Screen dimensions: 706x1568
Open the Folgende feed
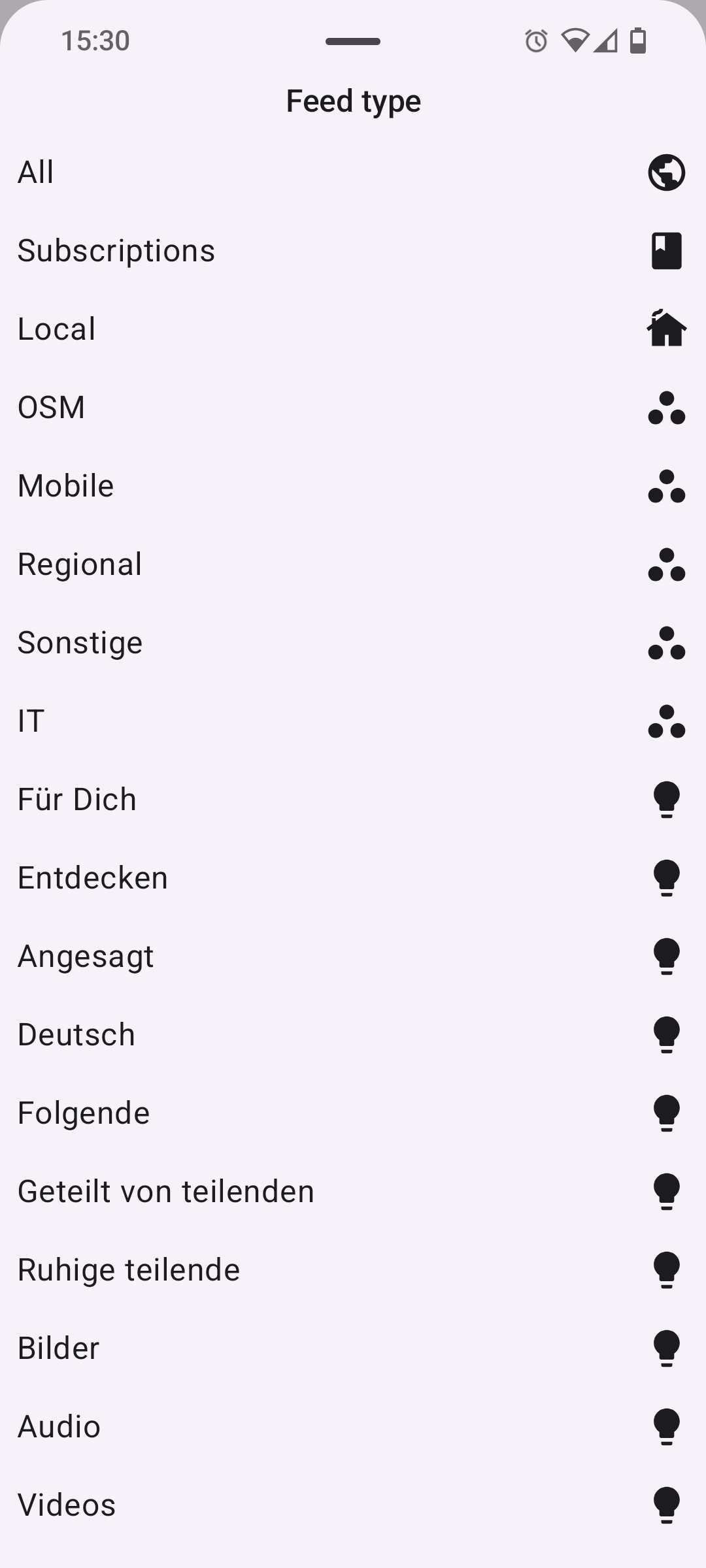[353, 1113]
